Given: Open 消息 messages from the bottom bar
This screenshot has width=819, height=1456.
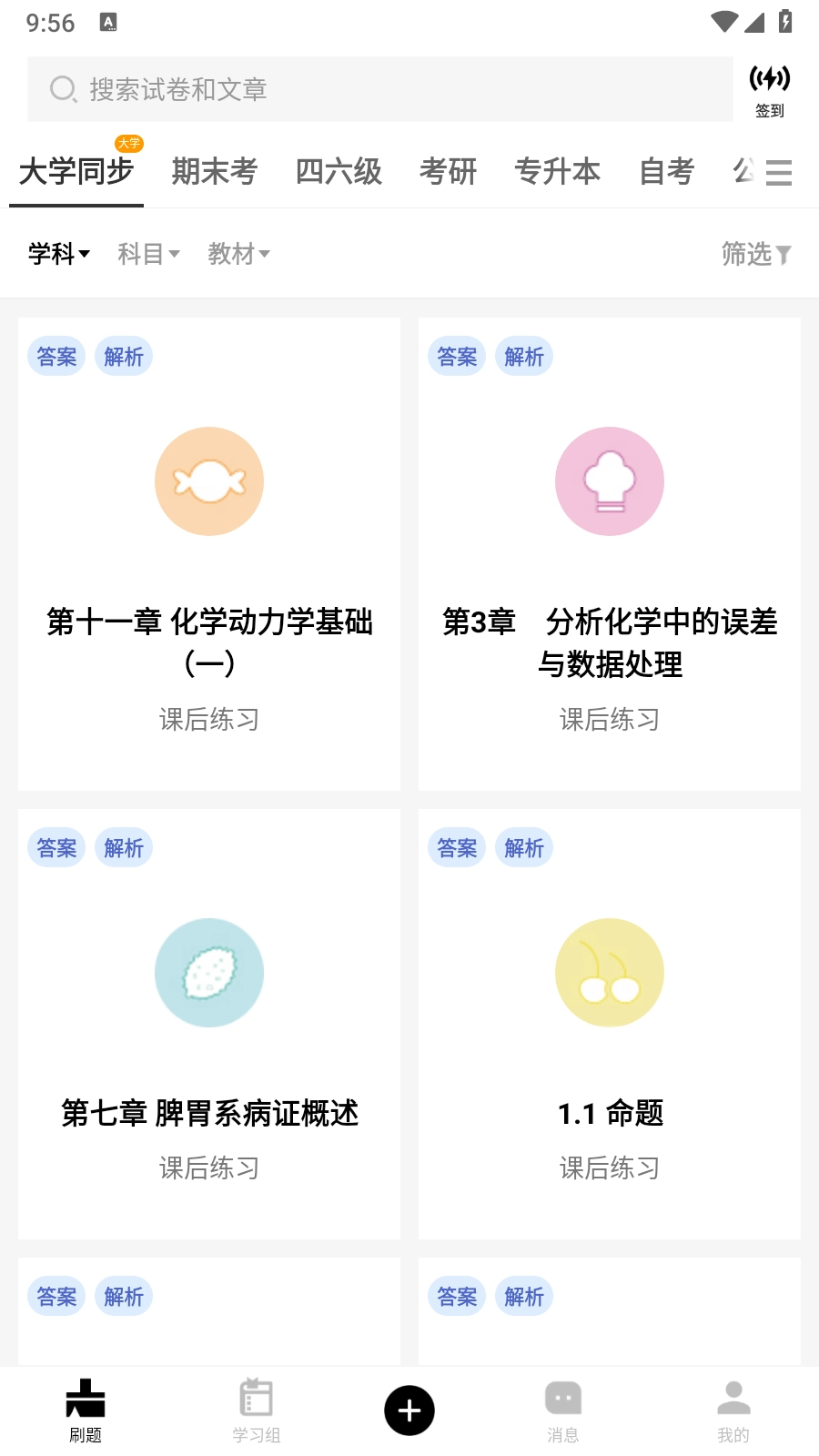Looking at the screenshot, I should click(562, 1409).
